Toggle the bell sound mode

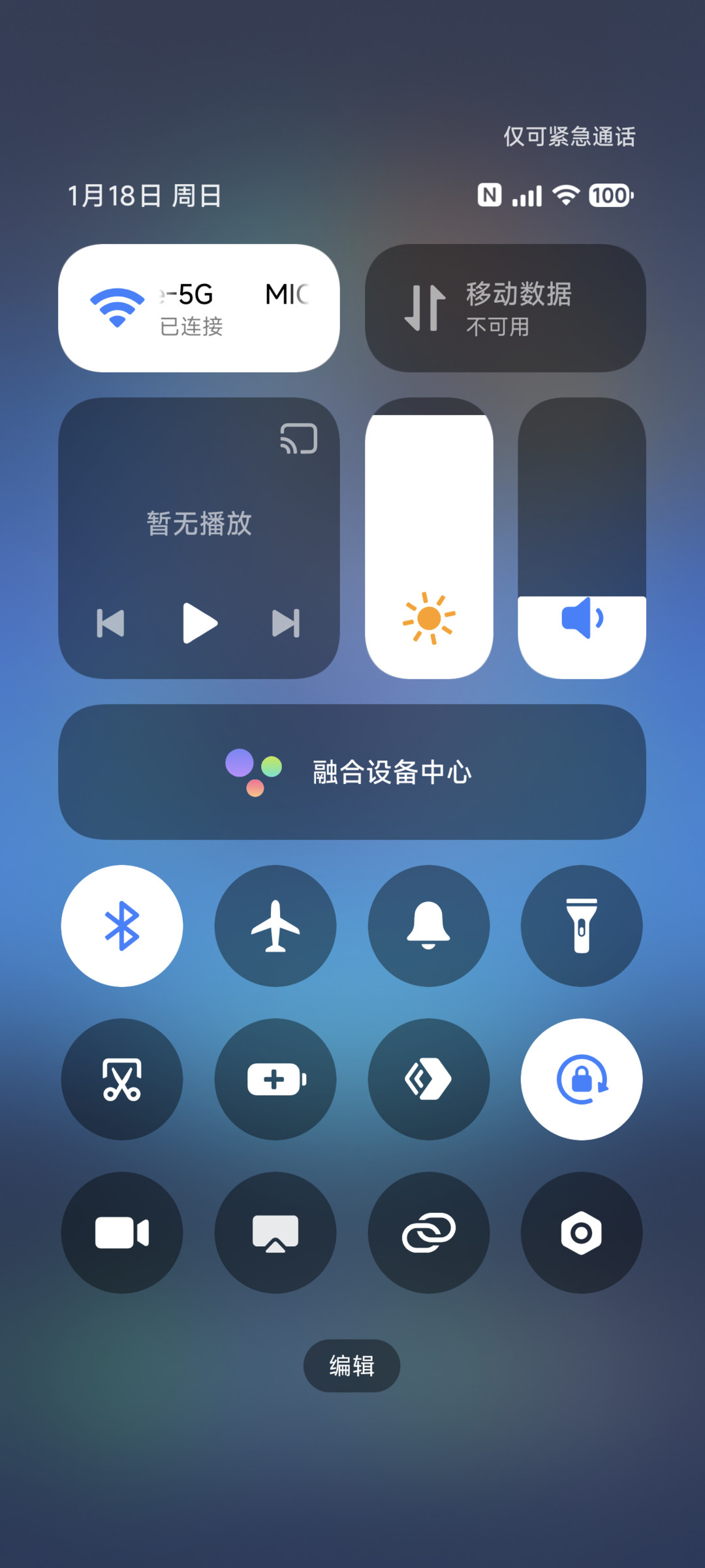[429, 926]
